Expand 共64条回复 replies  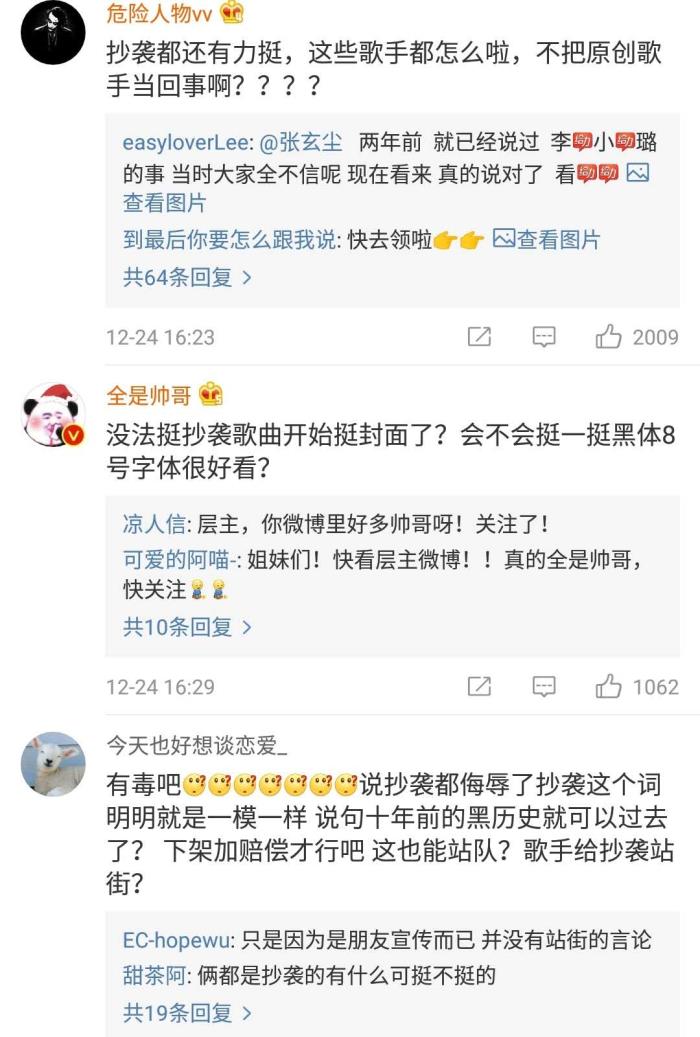(x=187, y=277)
